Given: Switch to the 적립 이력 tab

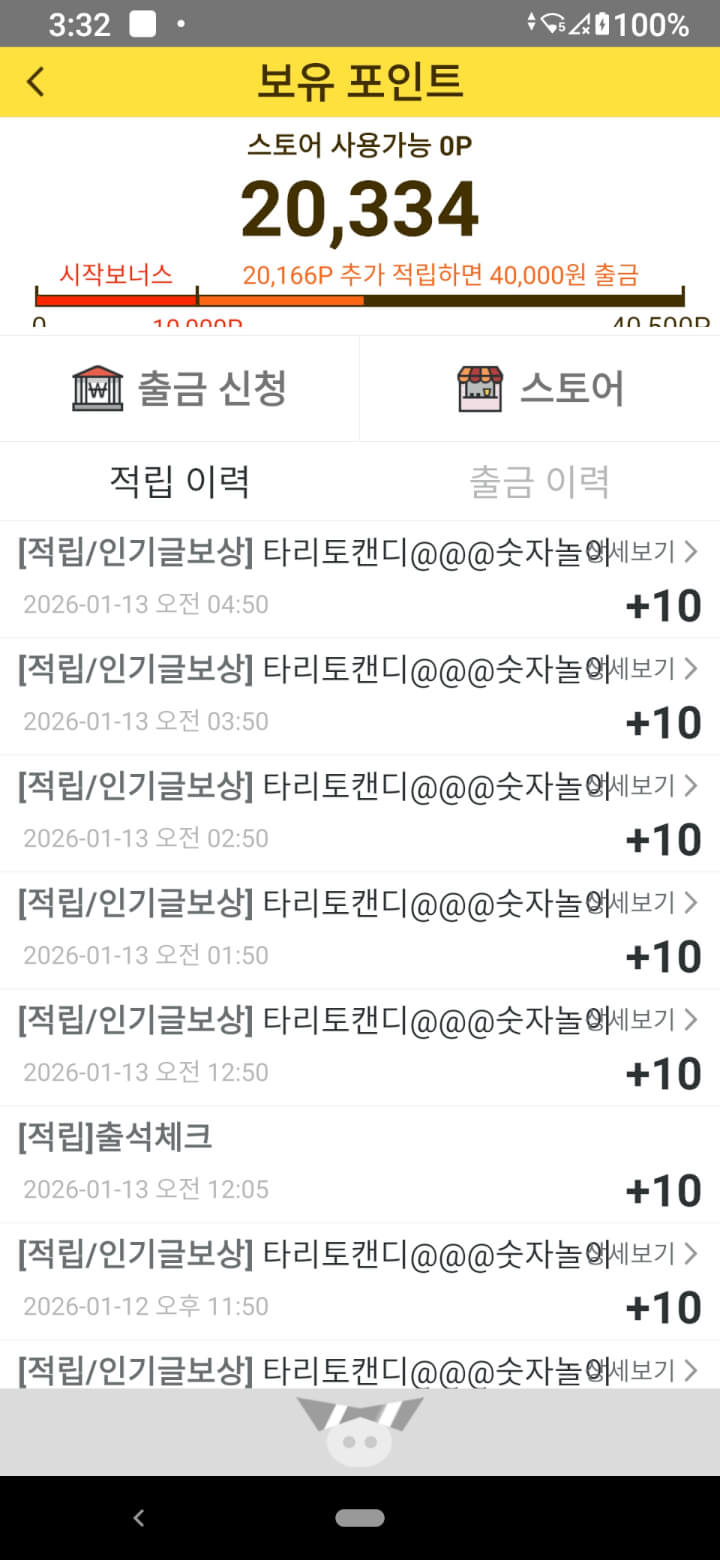Looking at the screenshot, I should pos(180,482).
